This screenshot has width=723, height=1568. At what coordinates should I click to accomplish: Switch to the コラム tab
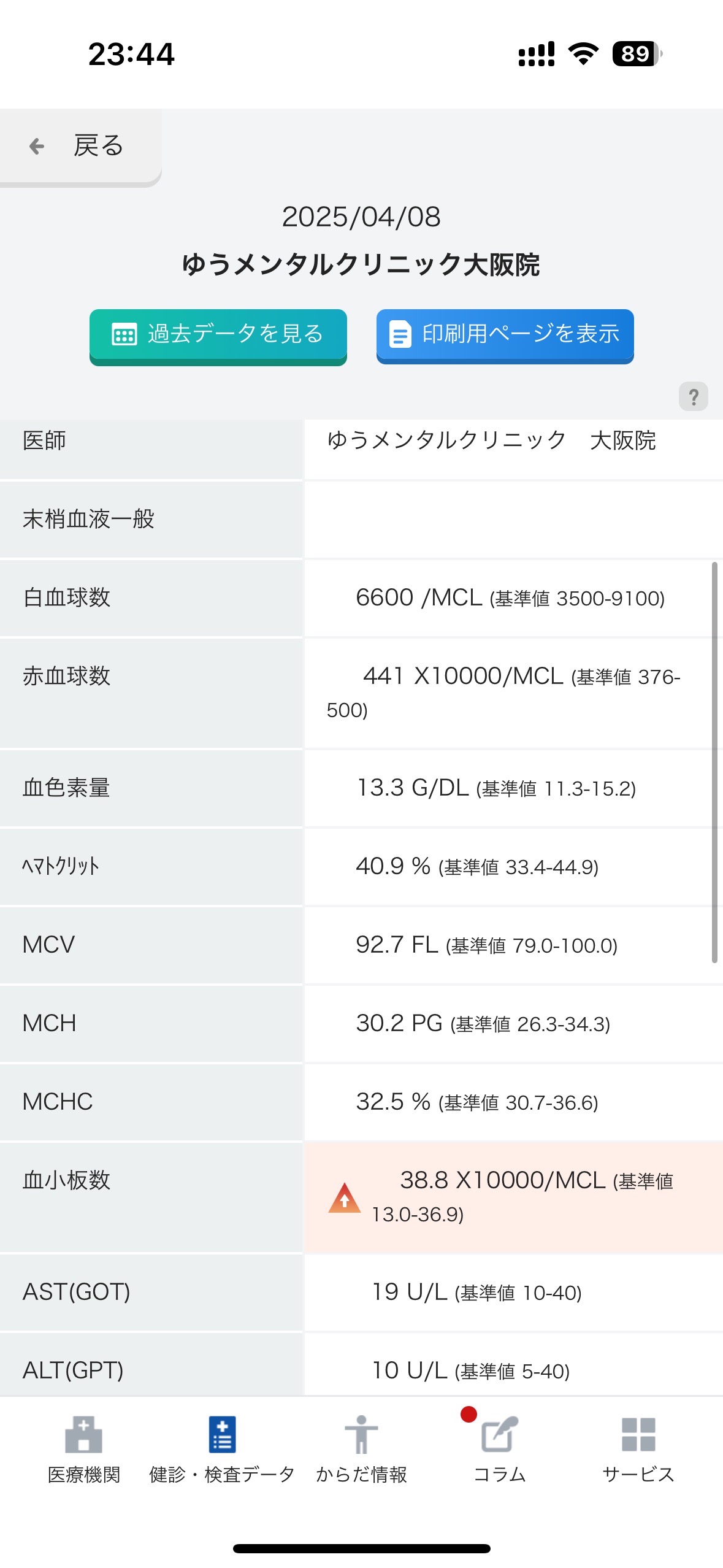point(500,1450)
